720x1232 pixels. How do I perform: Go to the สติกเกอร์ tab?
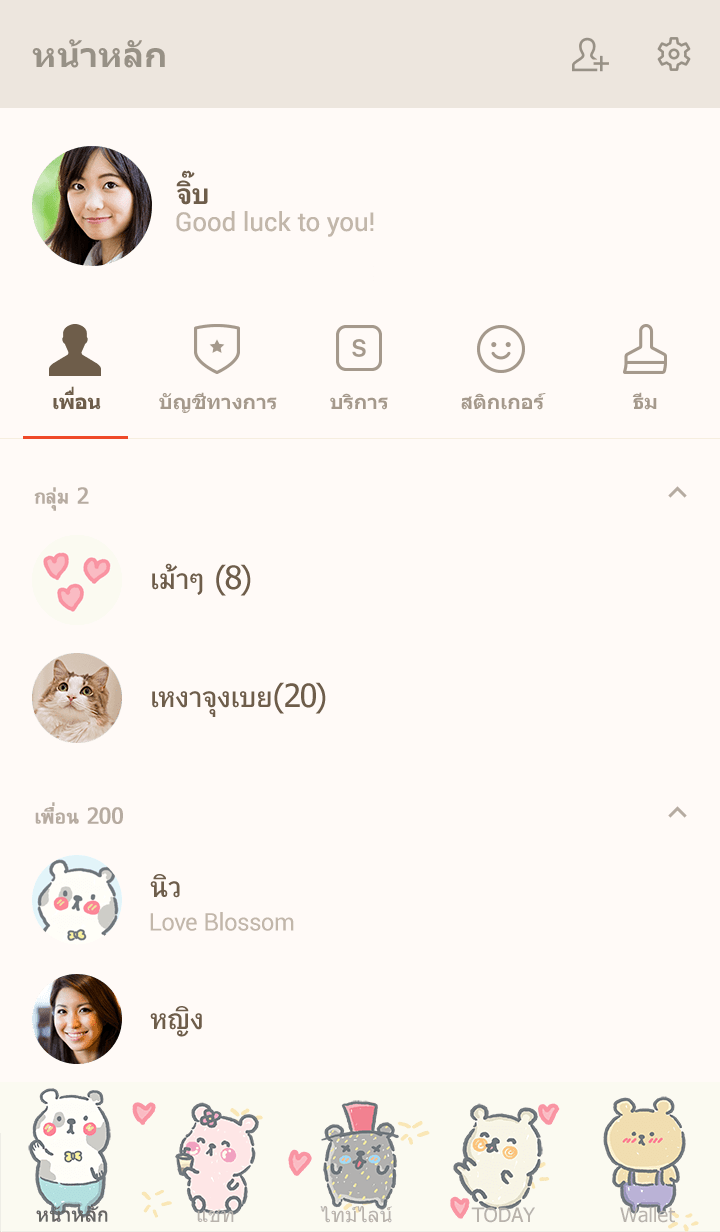tap(501, 370)
